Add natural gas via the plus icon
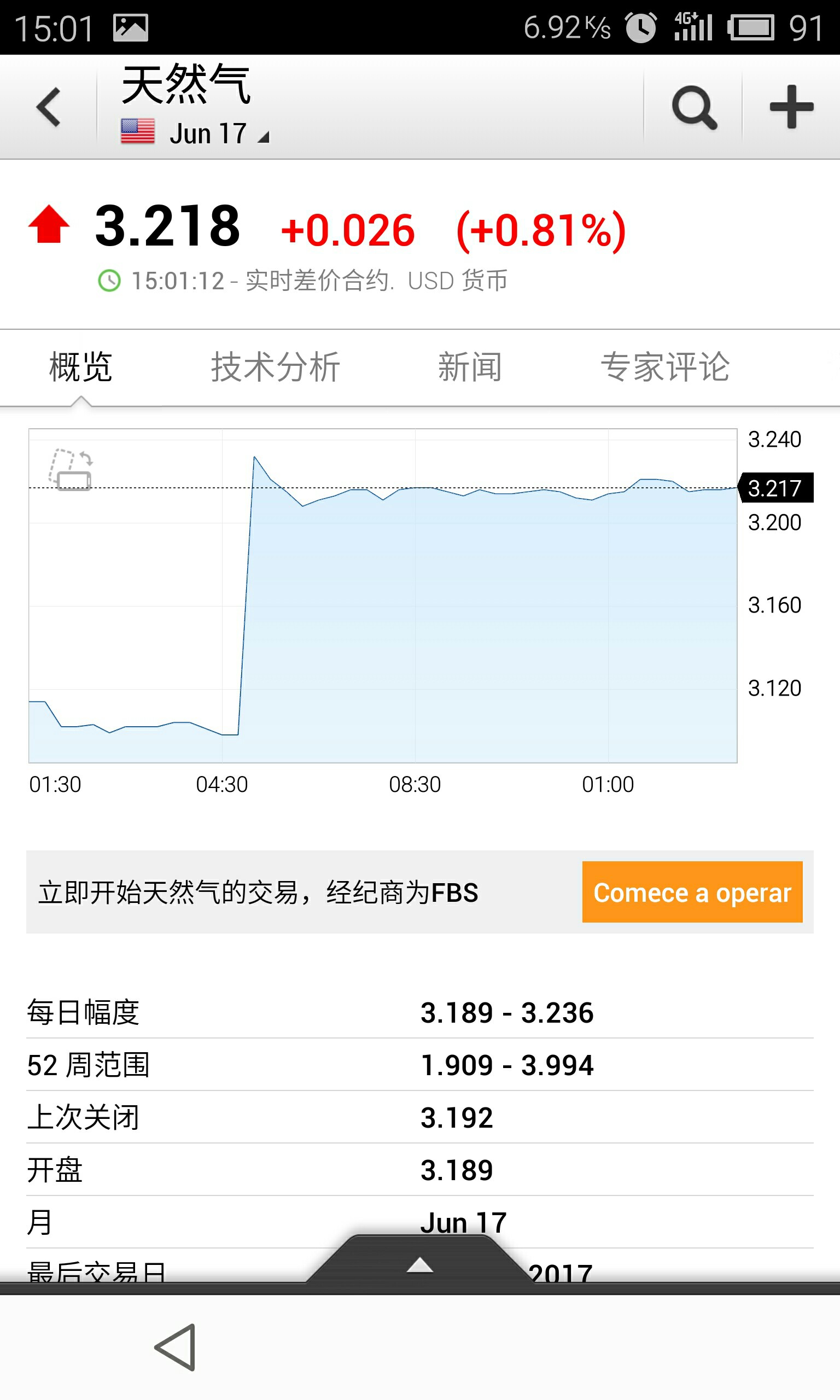840x1400 pixels. (791, 107)
